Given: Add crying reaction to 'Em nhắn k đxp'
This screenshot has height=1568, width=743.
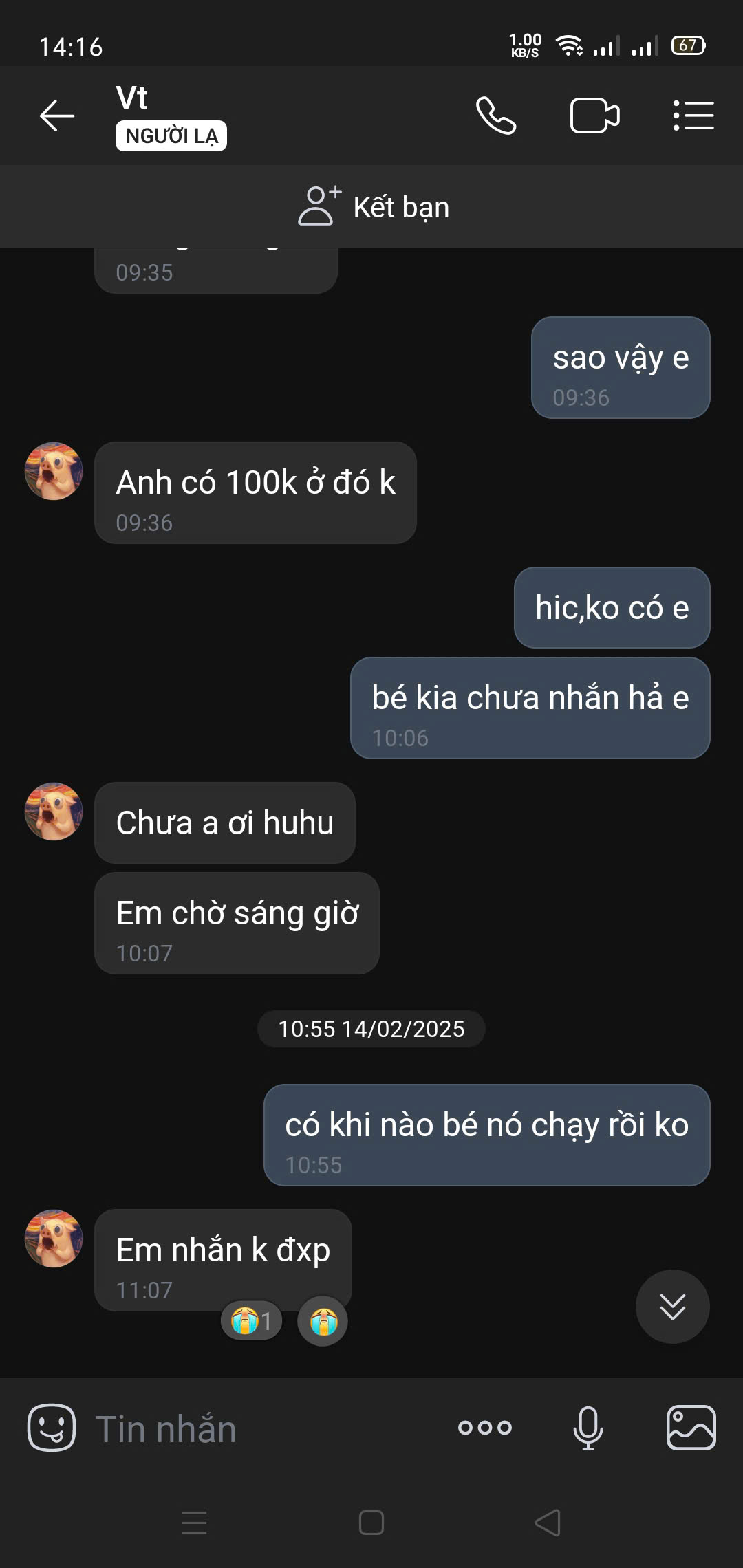Looking at the screenshot, I should [323, 1321].
